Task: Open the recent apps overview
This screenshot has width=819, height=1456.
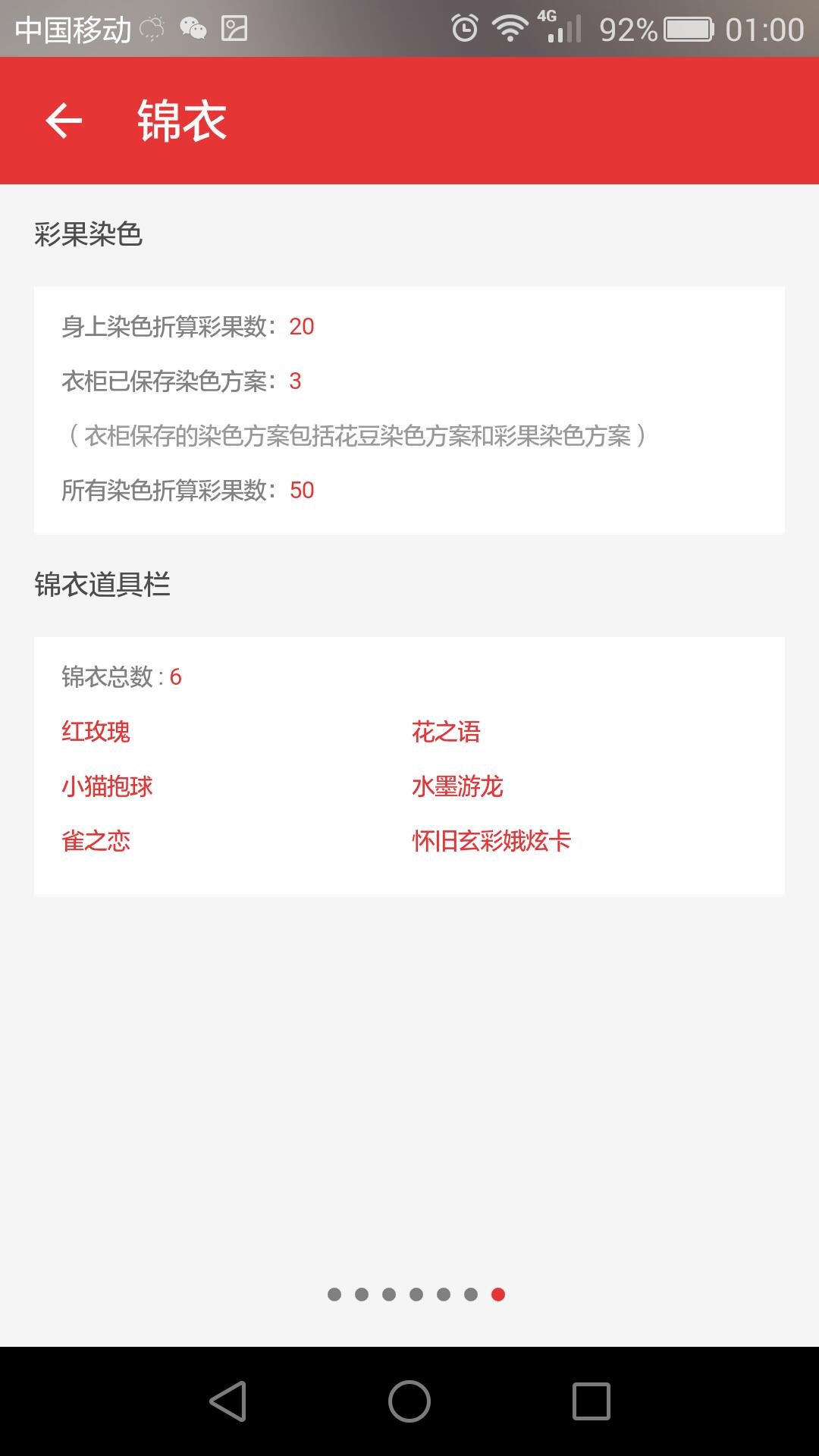Action: [x=591, y=1401]
